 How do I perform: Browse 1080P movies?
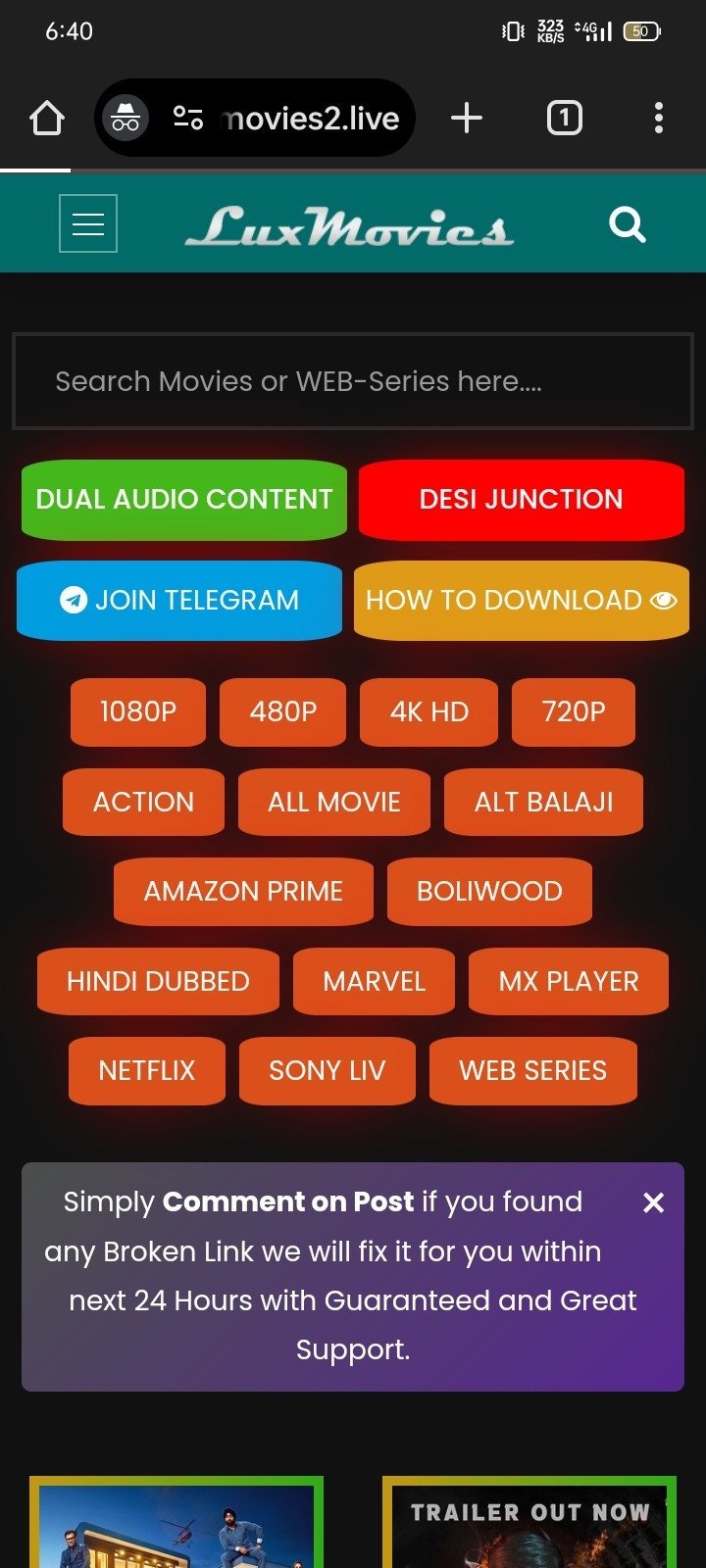(x=137, y=712)
